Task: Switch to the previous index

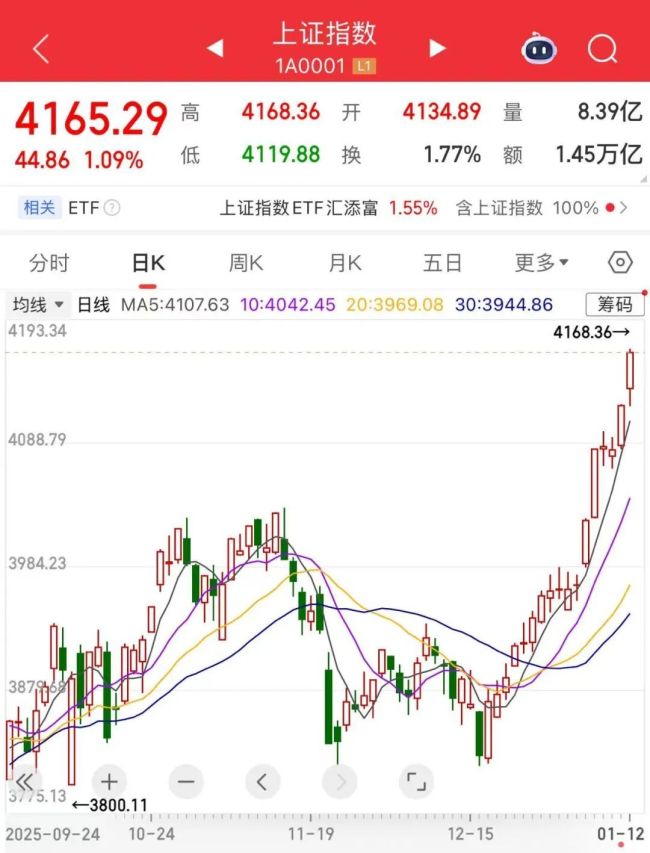Action: (215, 48)
